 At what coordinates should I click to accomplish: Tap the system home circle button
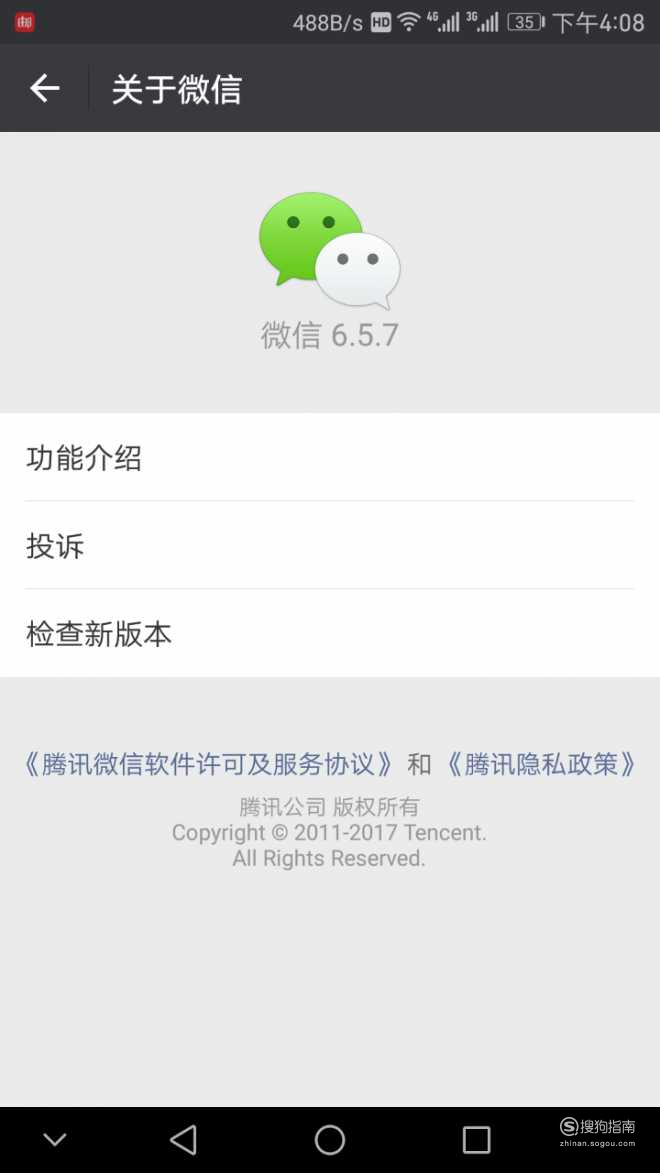[x=330, y=1140]
